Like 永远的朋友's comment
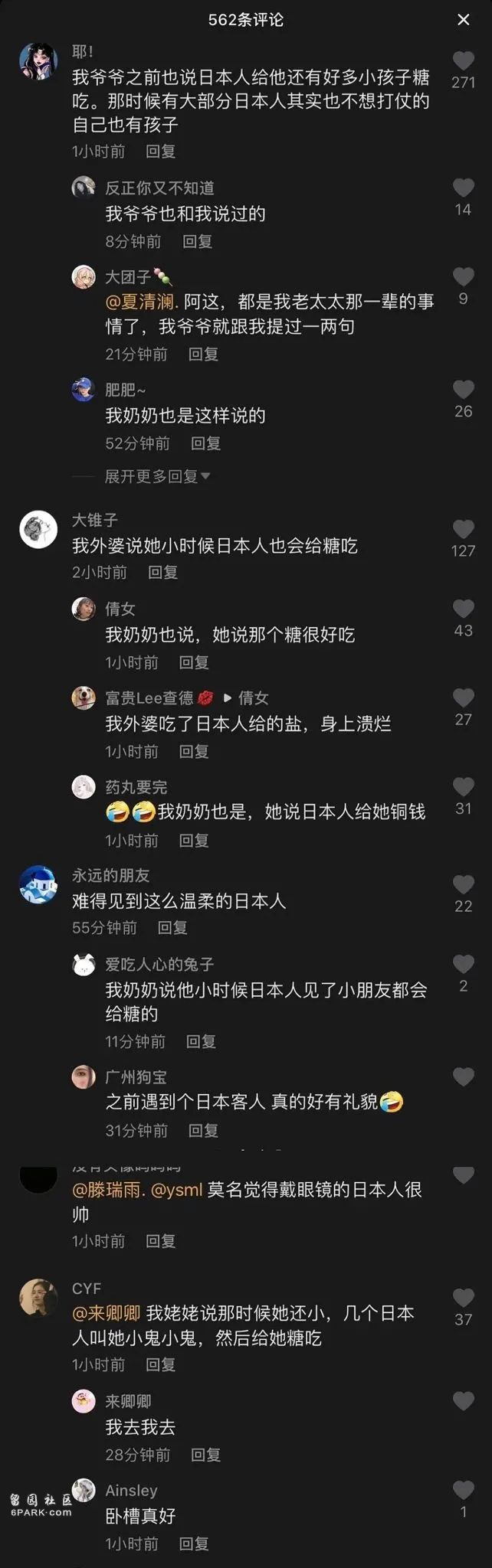Viewport: 492px width, 1568px height. tap(463, 884)
